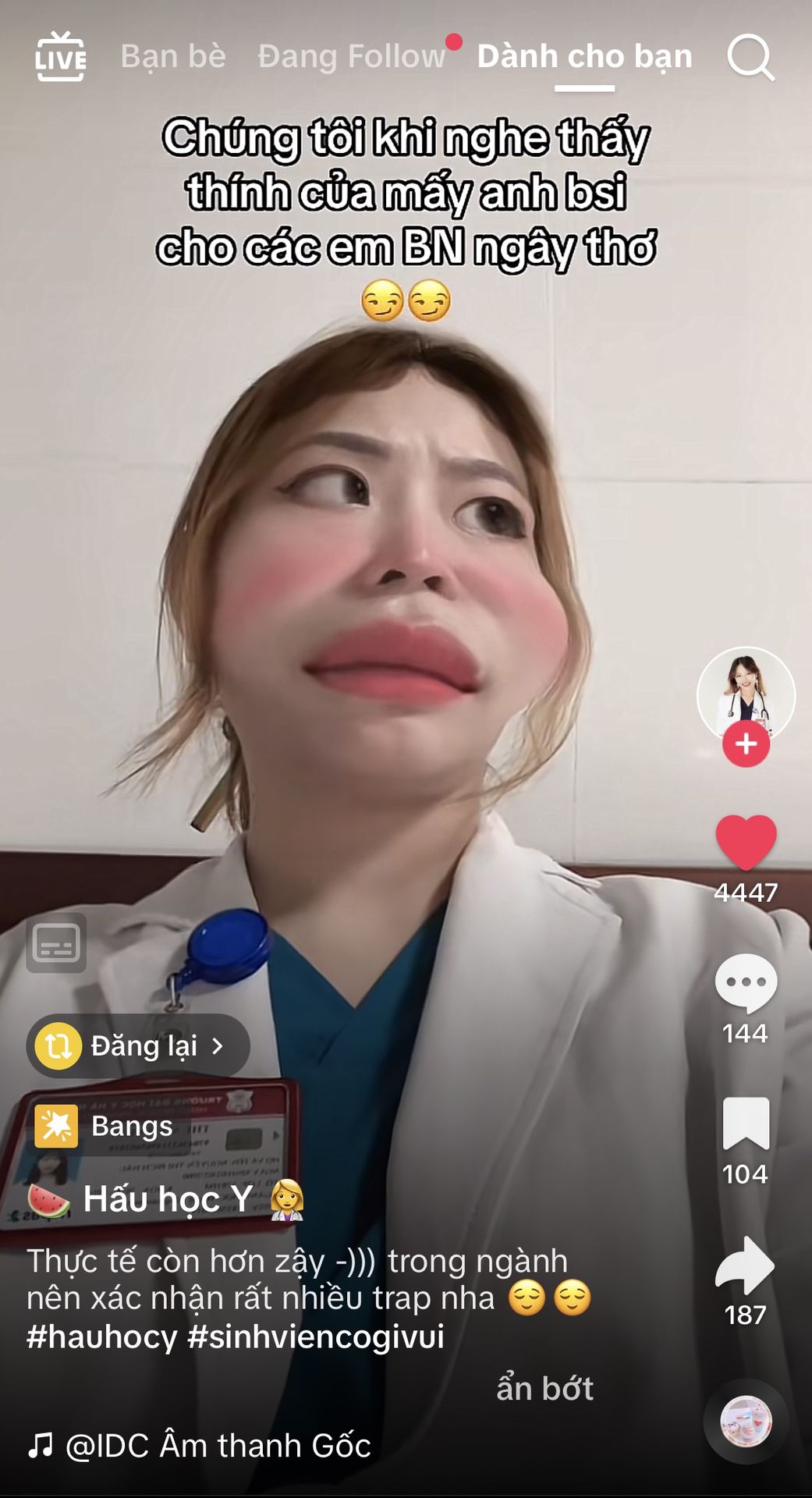Open the Bangs effect chip
This screenshot has height=1498, width=812.
click(105, 1127)
